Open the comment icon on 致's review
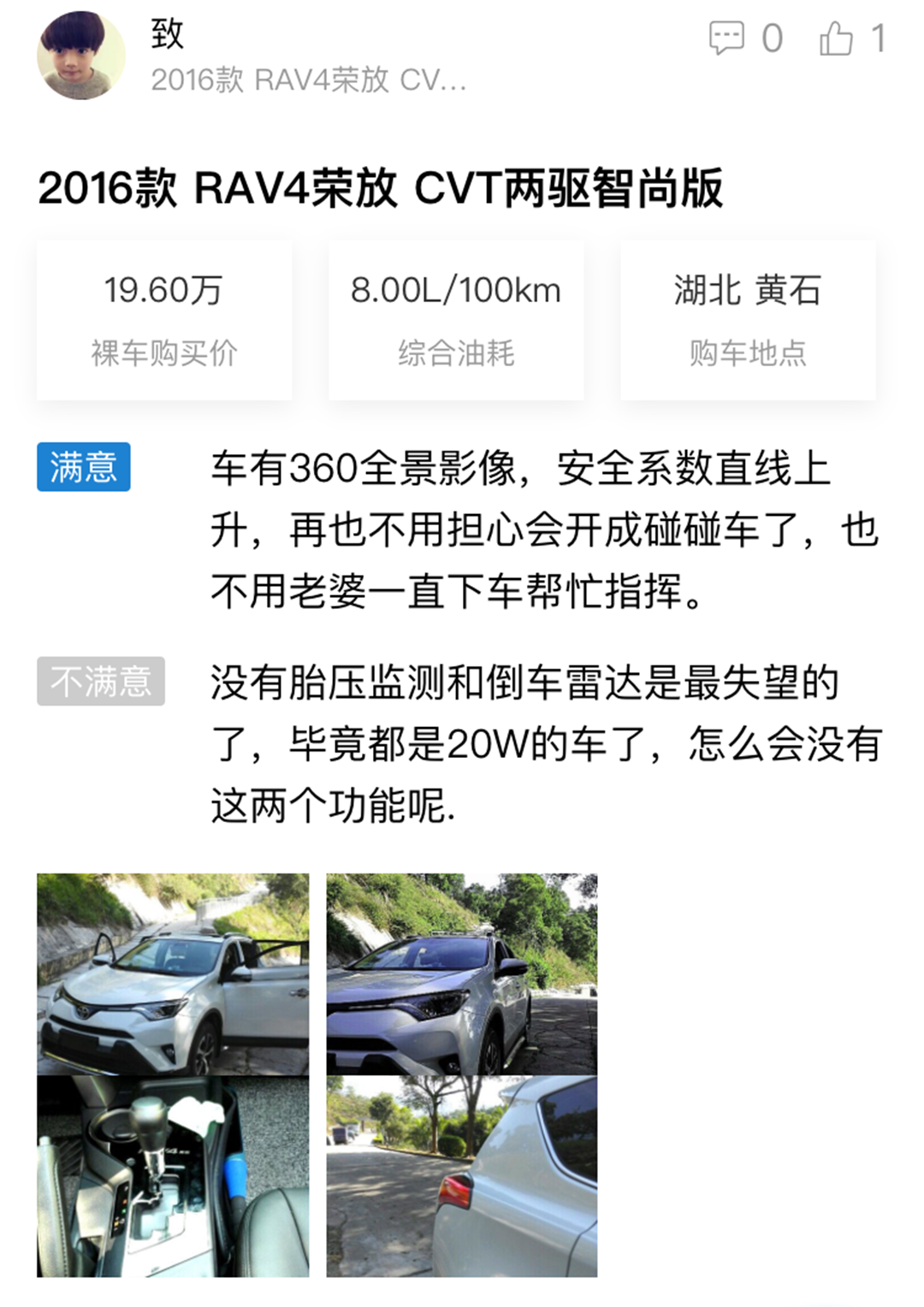 727,38
